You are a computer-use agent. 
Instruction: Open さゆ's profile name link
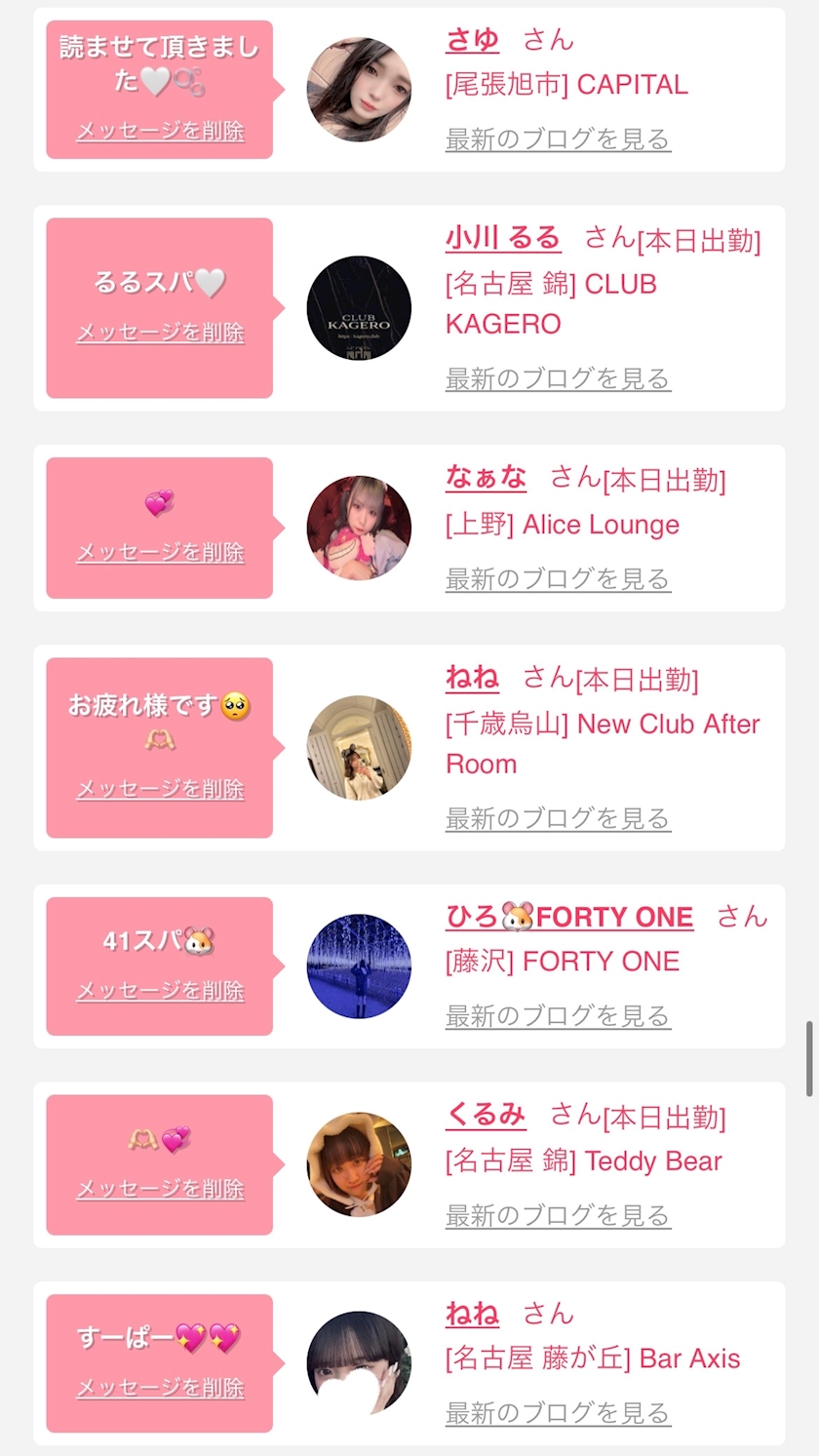472,39
